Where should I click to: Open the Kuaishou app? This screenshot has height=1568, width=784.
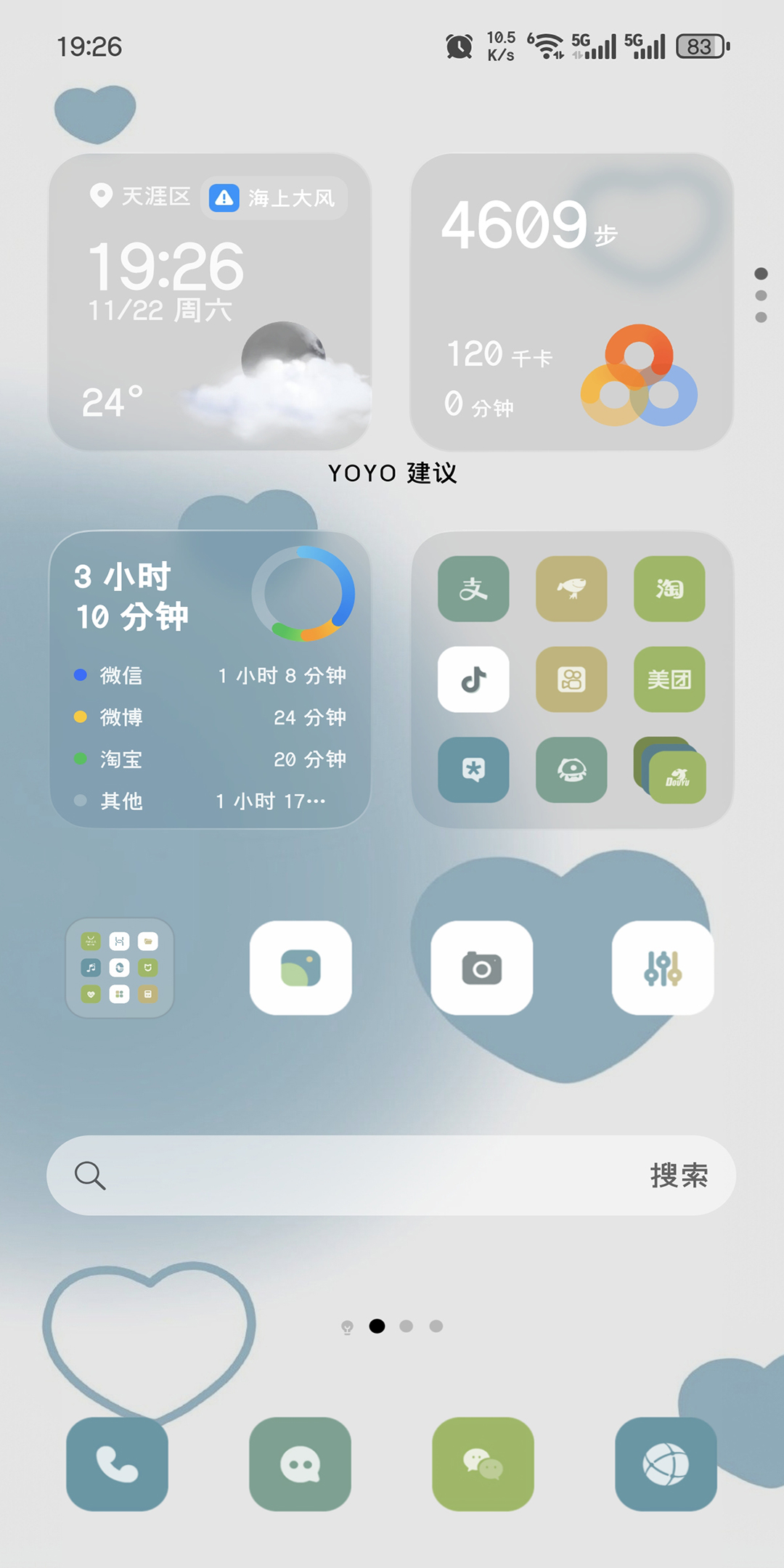[571, 679]
